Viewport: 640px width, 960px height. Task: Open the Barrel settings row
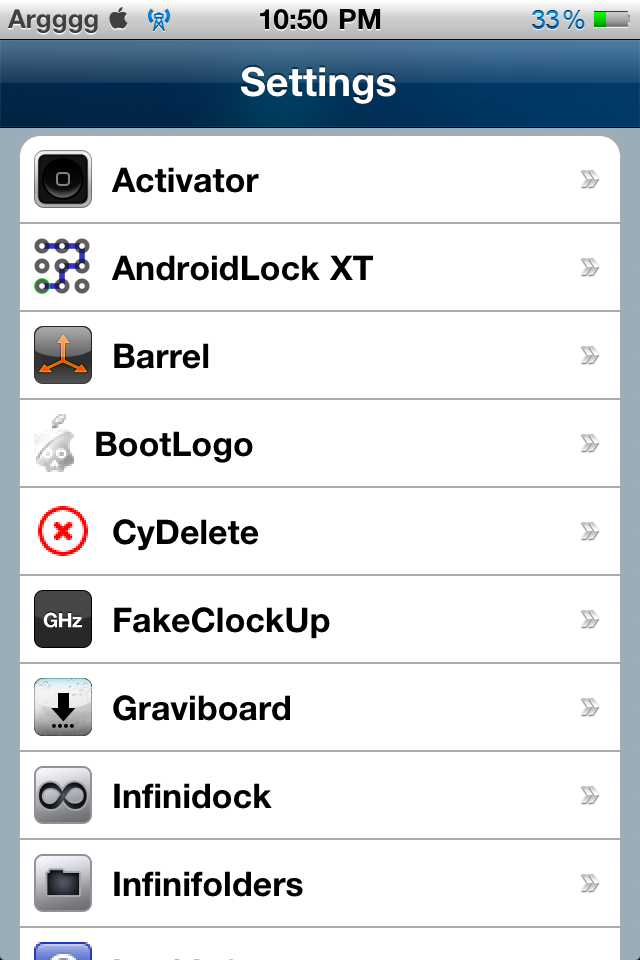tap(320, 356)
